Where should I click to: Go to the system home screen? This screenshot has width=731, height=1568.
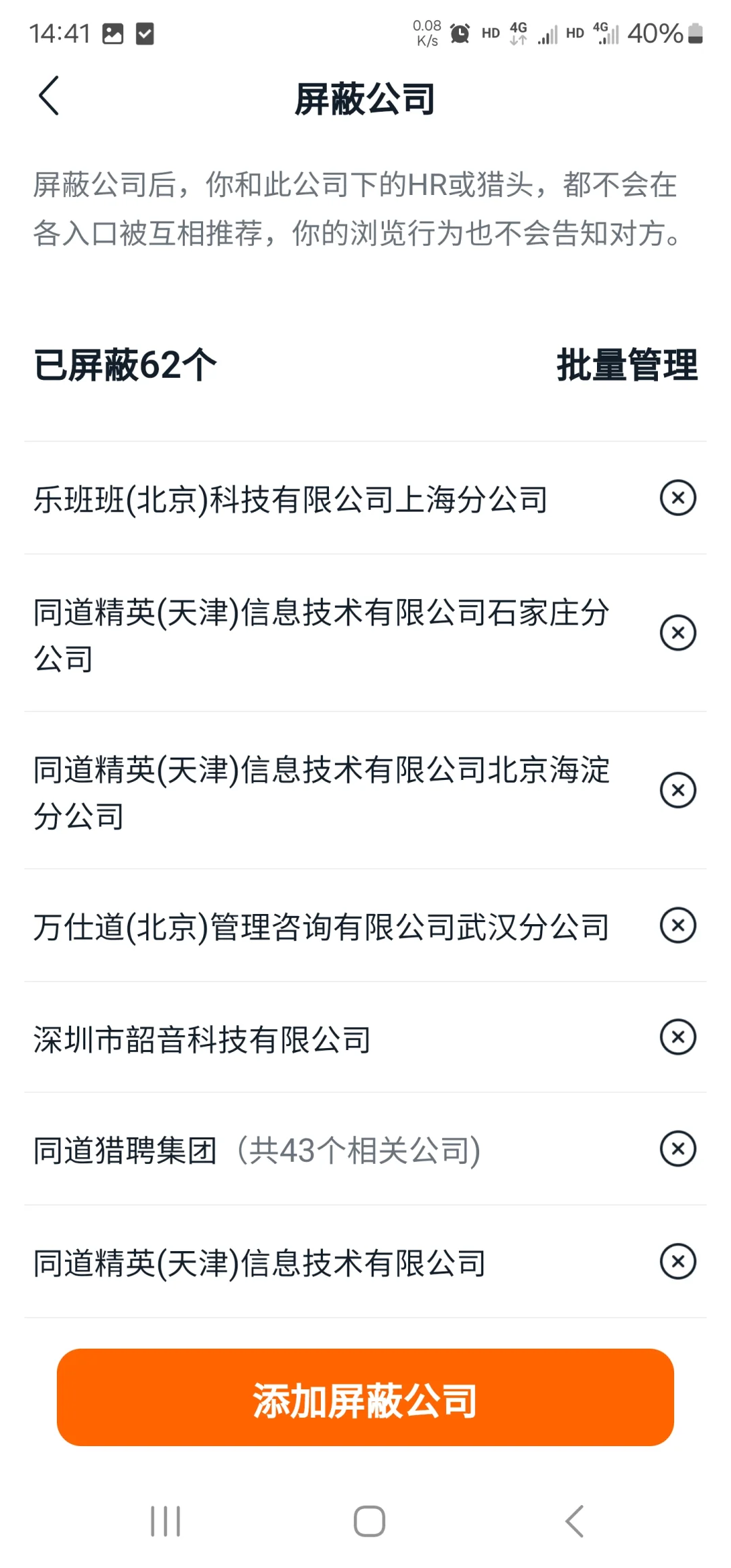[x=369, y=1521]
